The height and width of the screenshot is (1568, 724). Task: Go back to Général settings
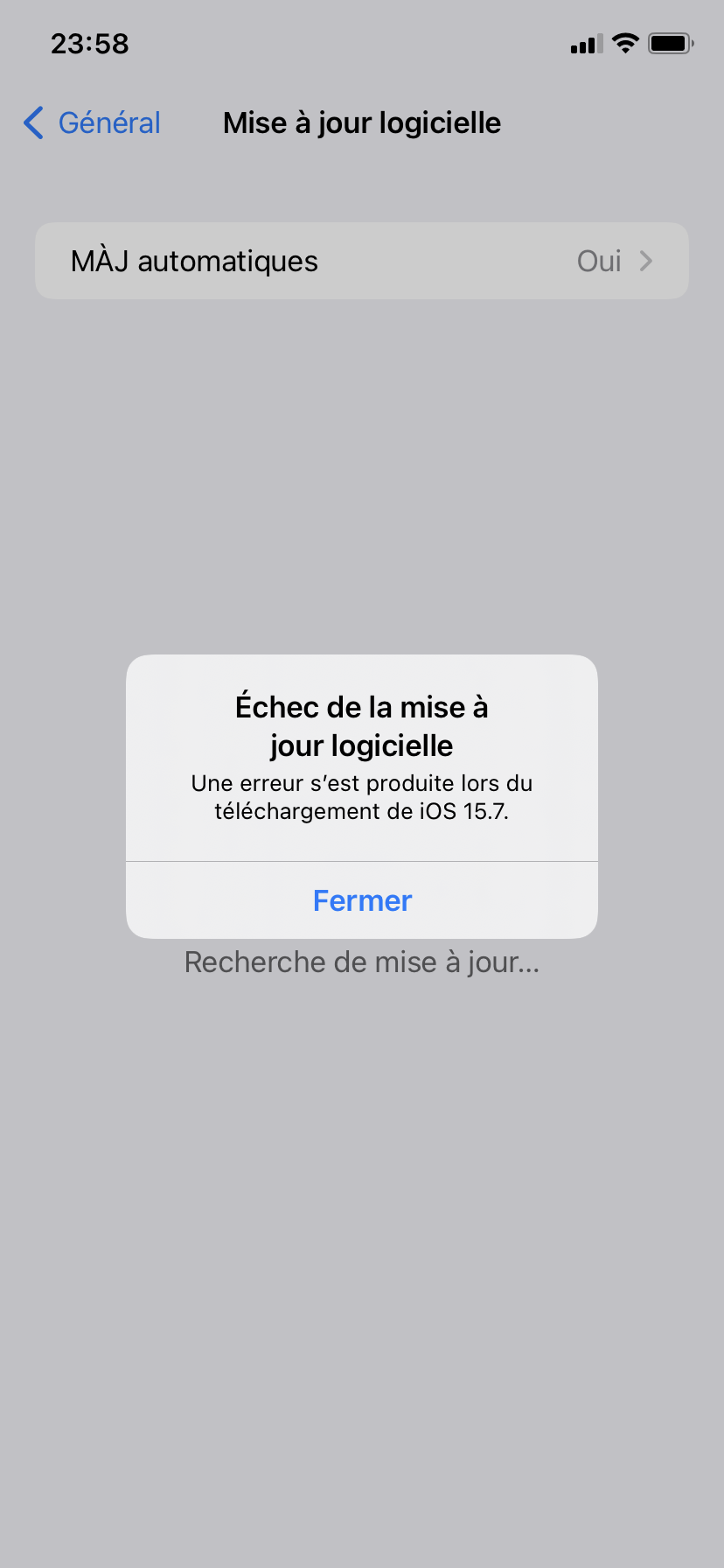[92, 123]
